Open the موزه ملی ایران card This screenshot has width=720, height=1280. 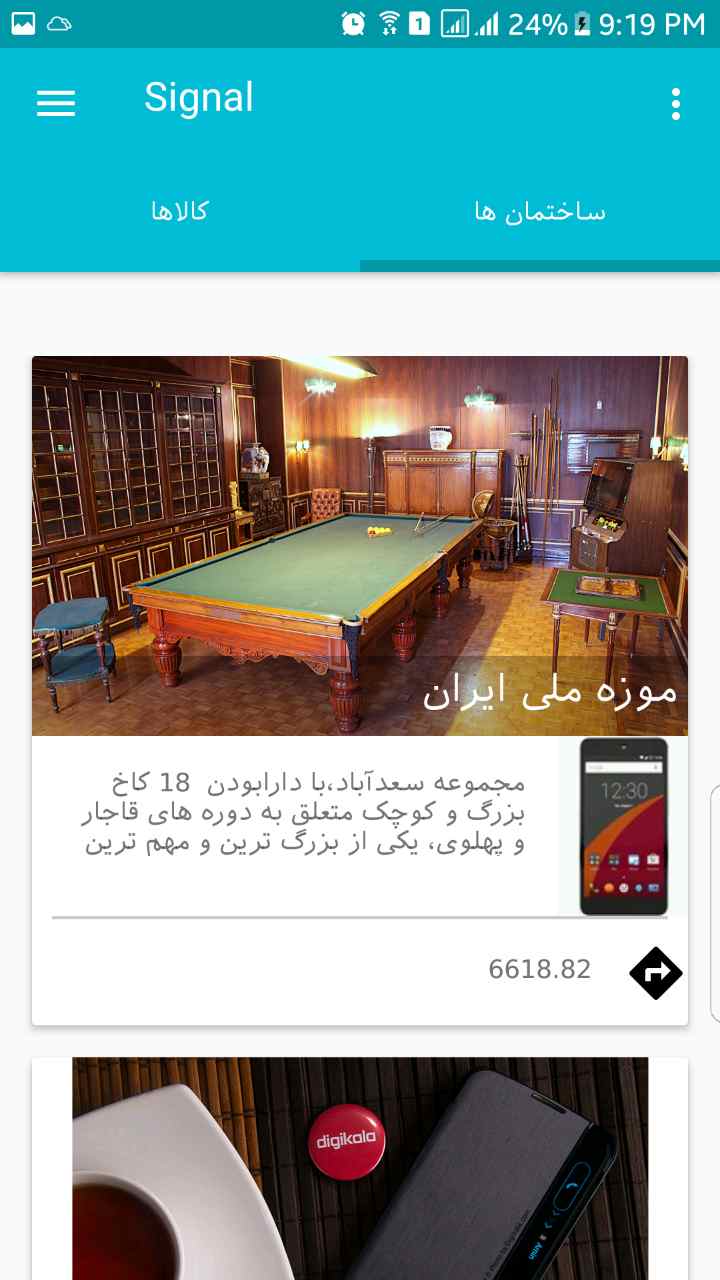pyautogui.click(x=360, y=690)
